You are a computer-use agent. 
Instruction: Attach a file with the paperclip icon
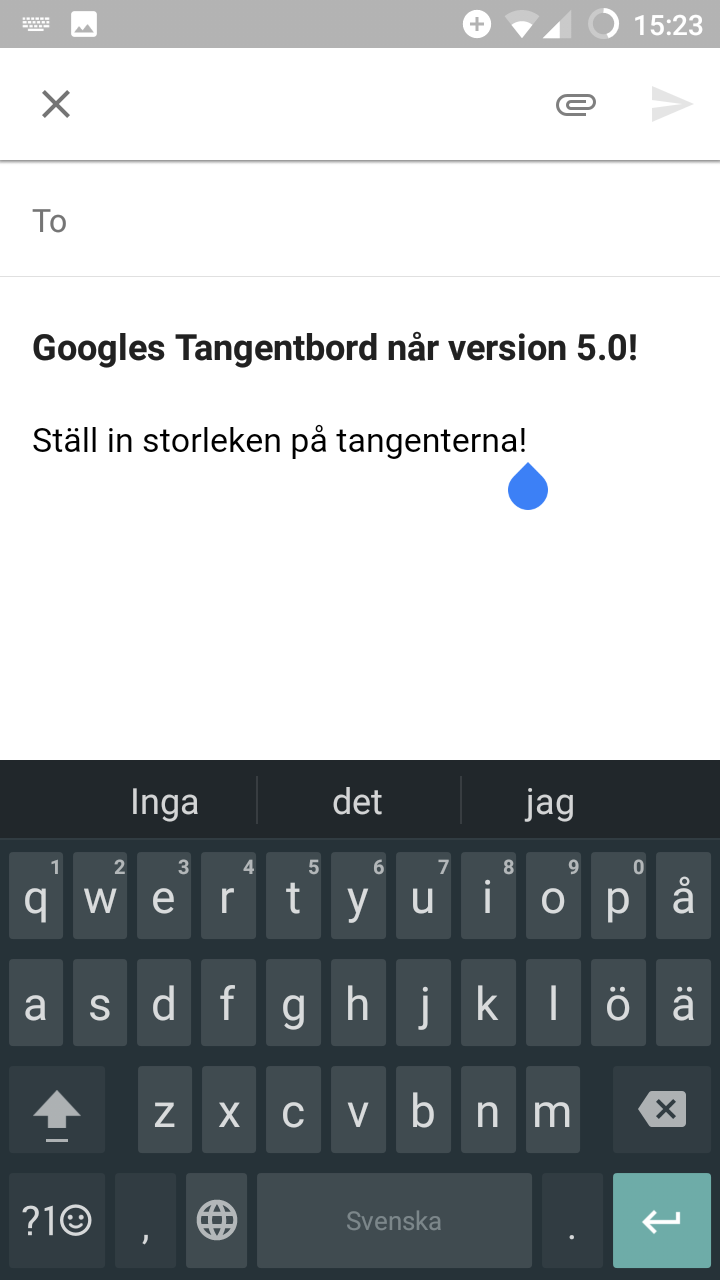click(576, 104)
